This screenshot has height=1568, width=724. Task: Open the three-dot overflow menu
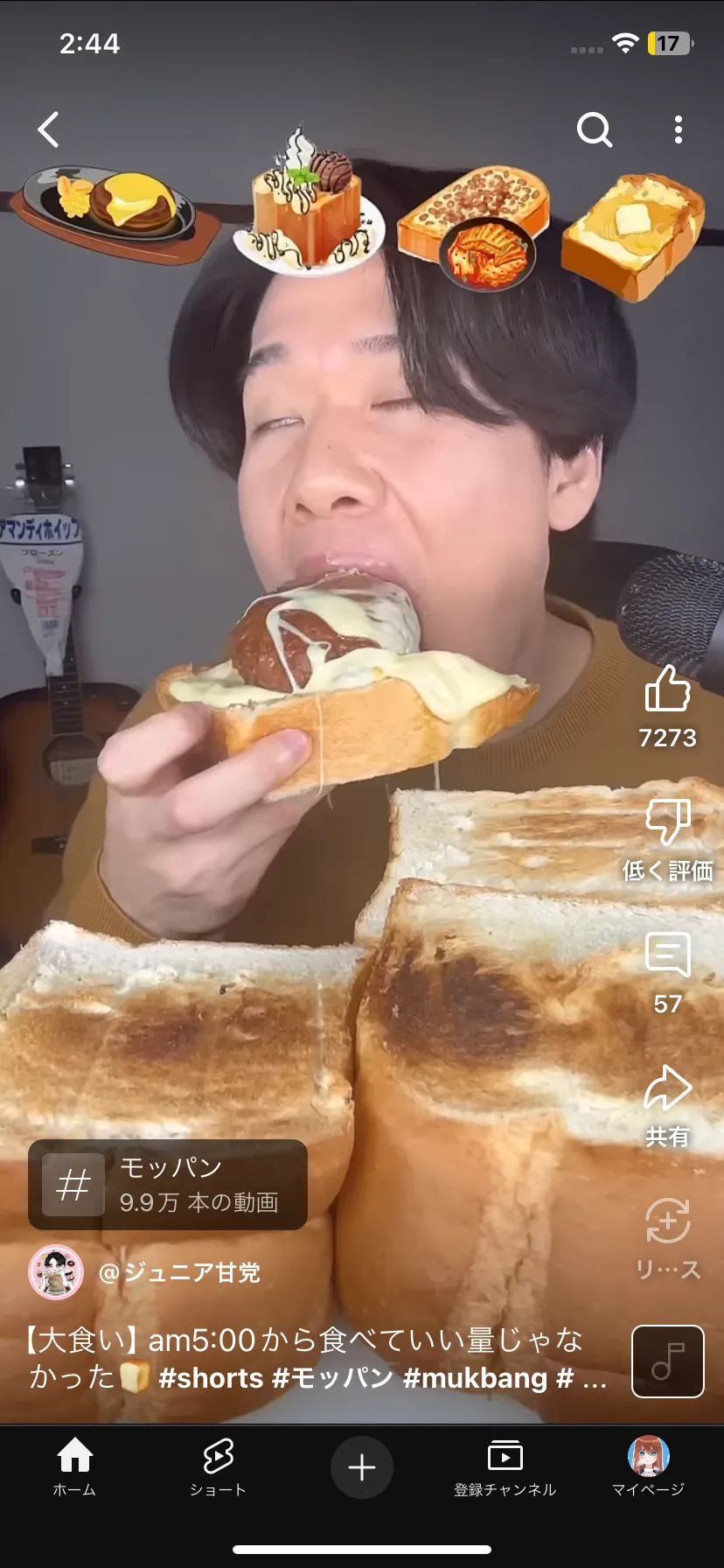pos(679,129)
